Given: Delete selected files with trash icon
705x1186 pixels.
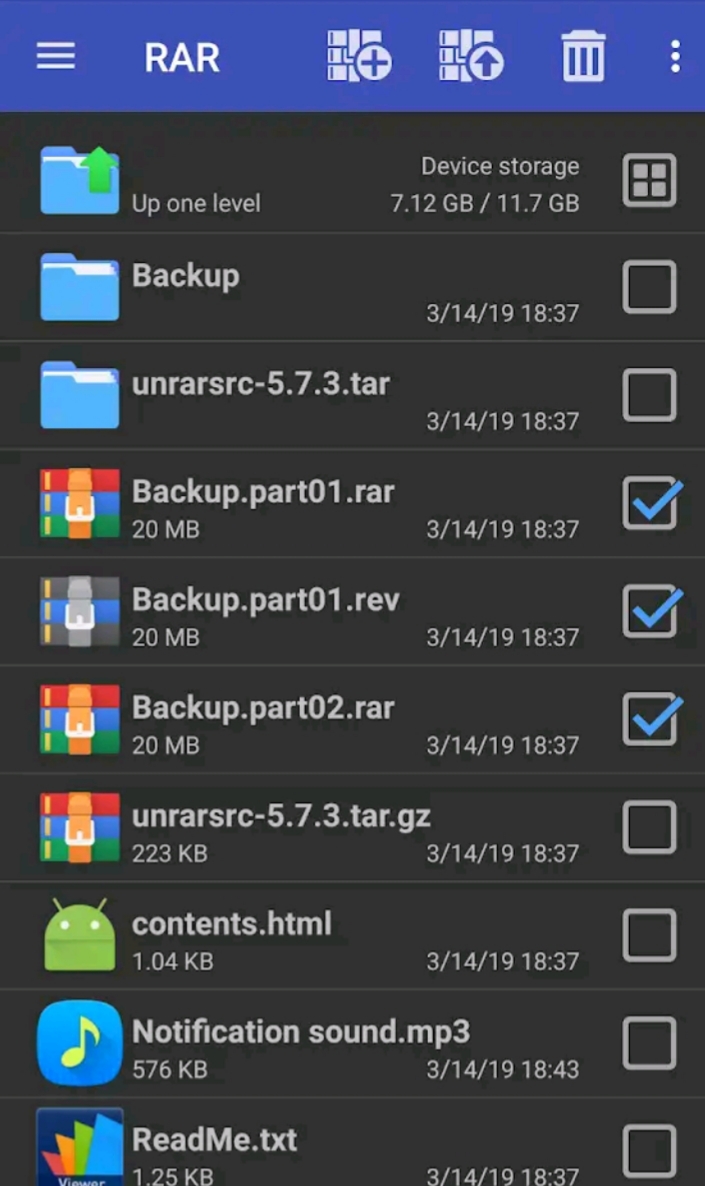Looking at the screenshot, I should 583,56.
